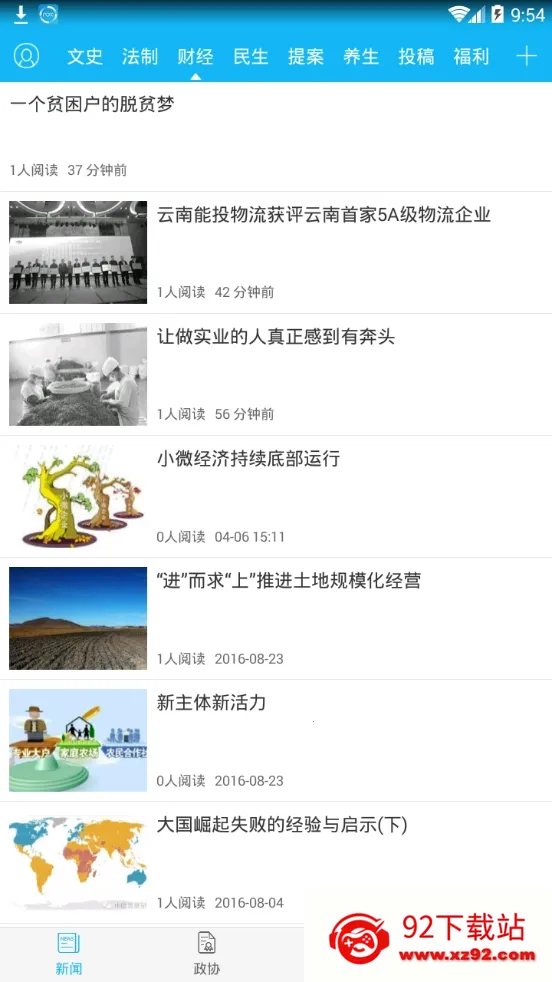
Task: Read 大国崛起失败的经验与启示(下)
Action: tap(276, 863)
